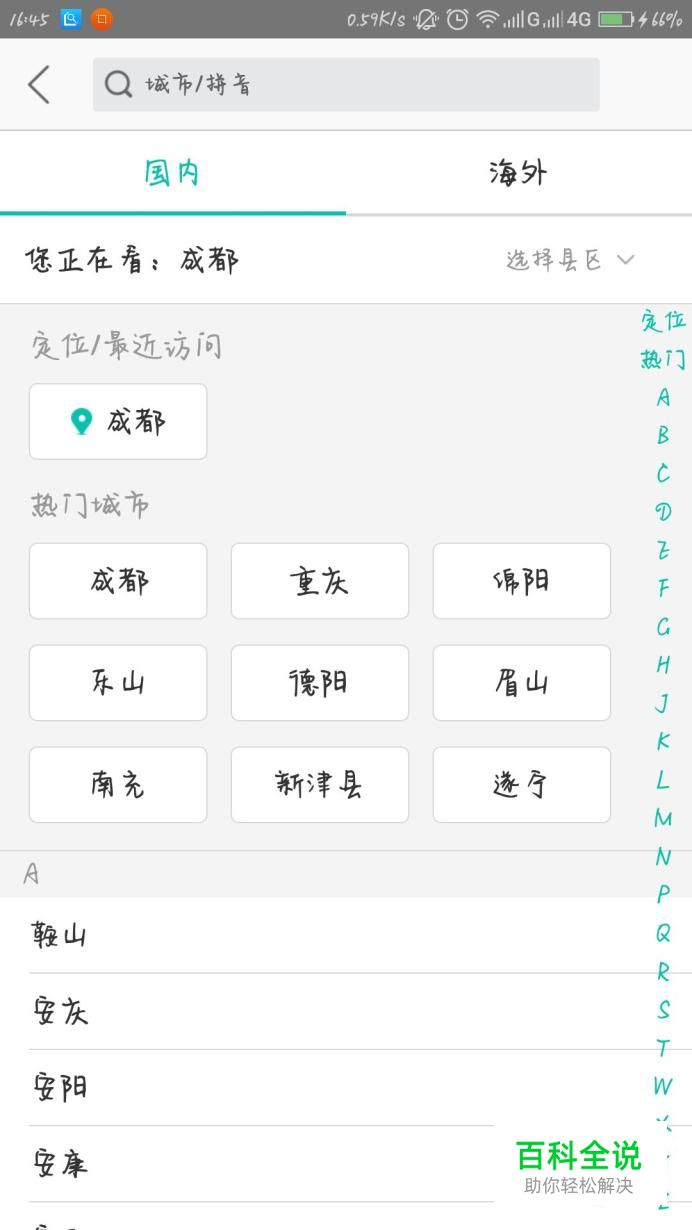Choose 德阳 city chip
The height and width of the screenshot is (1230, 692).
[x=320, y=683]
